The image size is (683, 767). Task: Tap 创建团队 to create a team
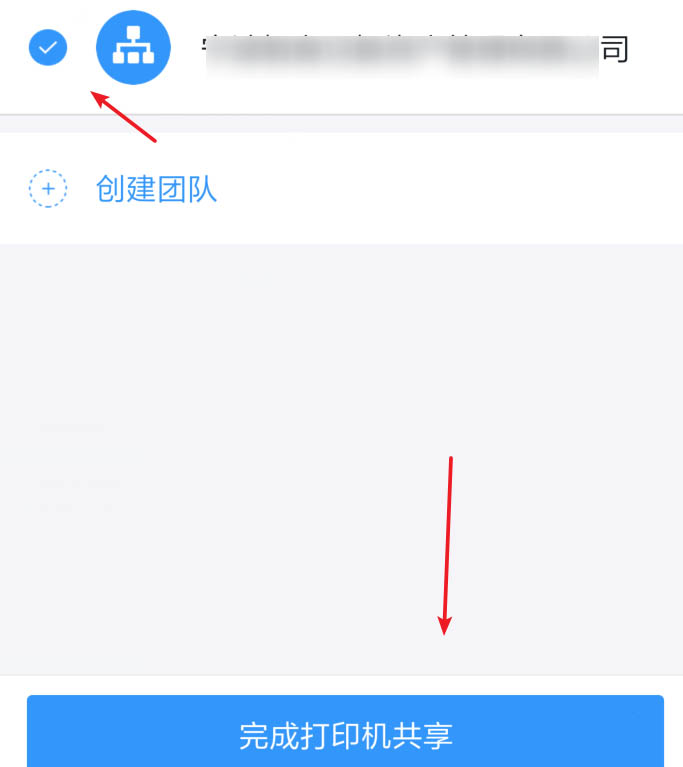coord(156,189)
